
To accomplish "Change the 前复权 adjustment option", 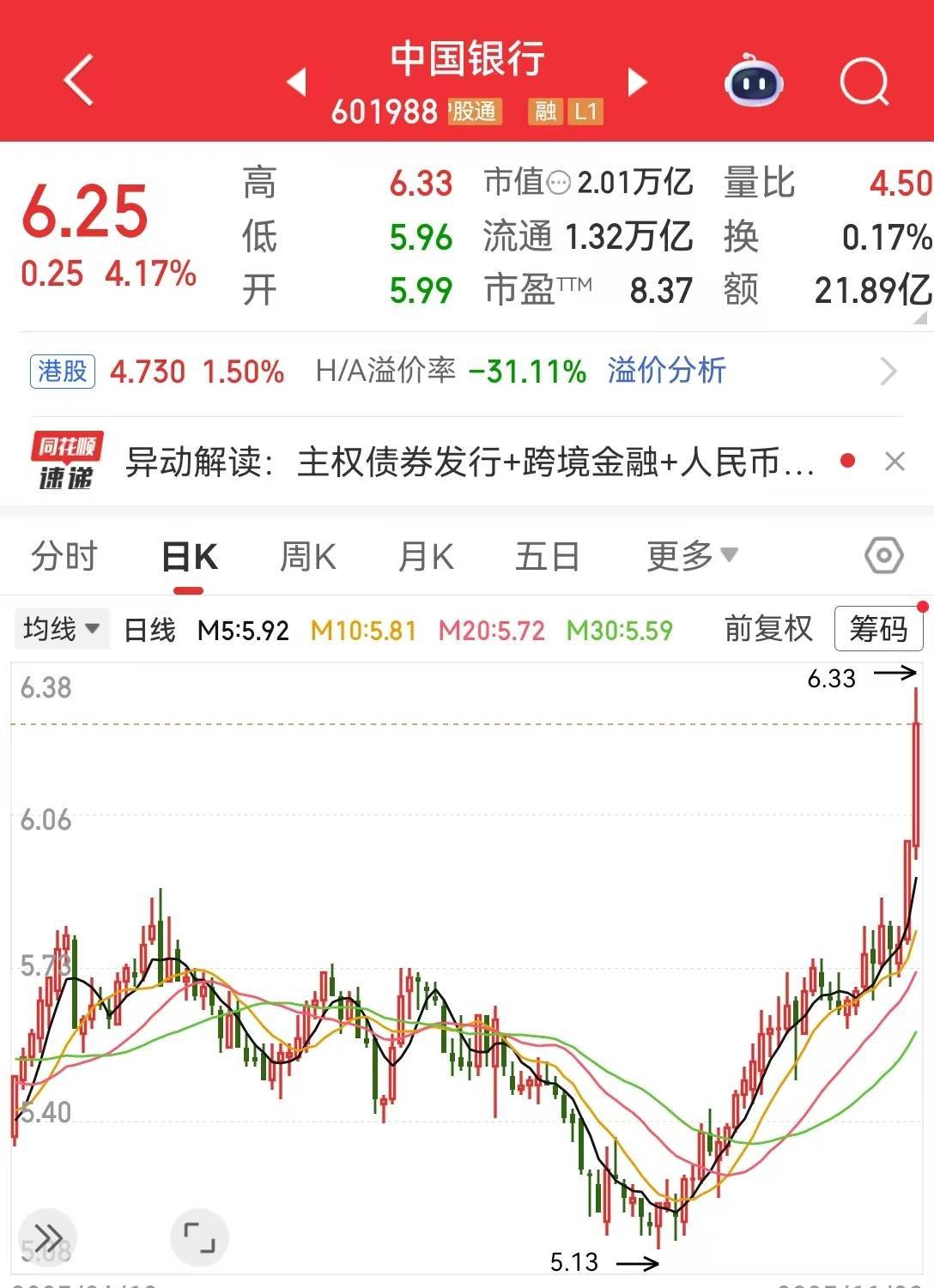I will point(767,629).
